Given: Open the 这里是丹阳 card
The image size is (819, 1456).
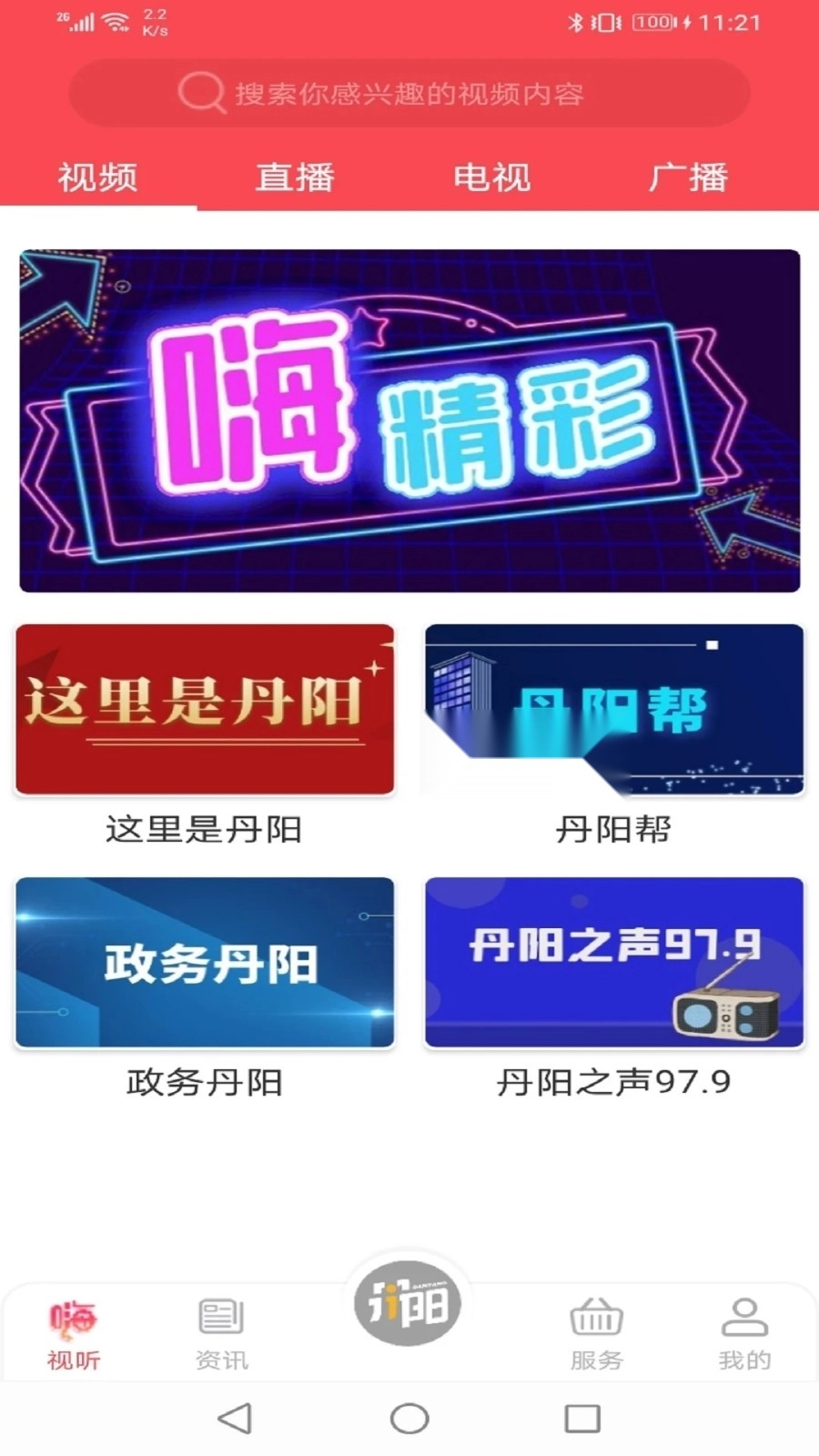Looking at the screenshot, I should click(x=205, y=710).
